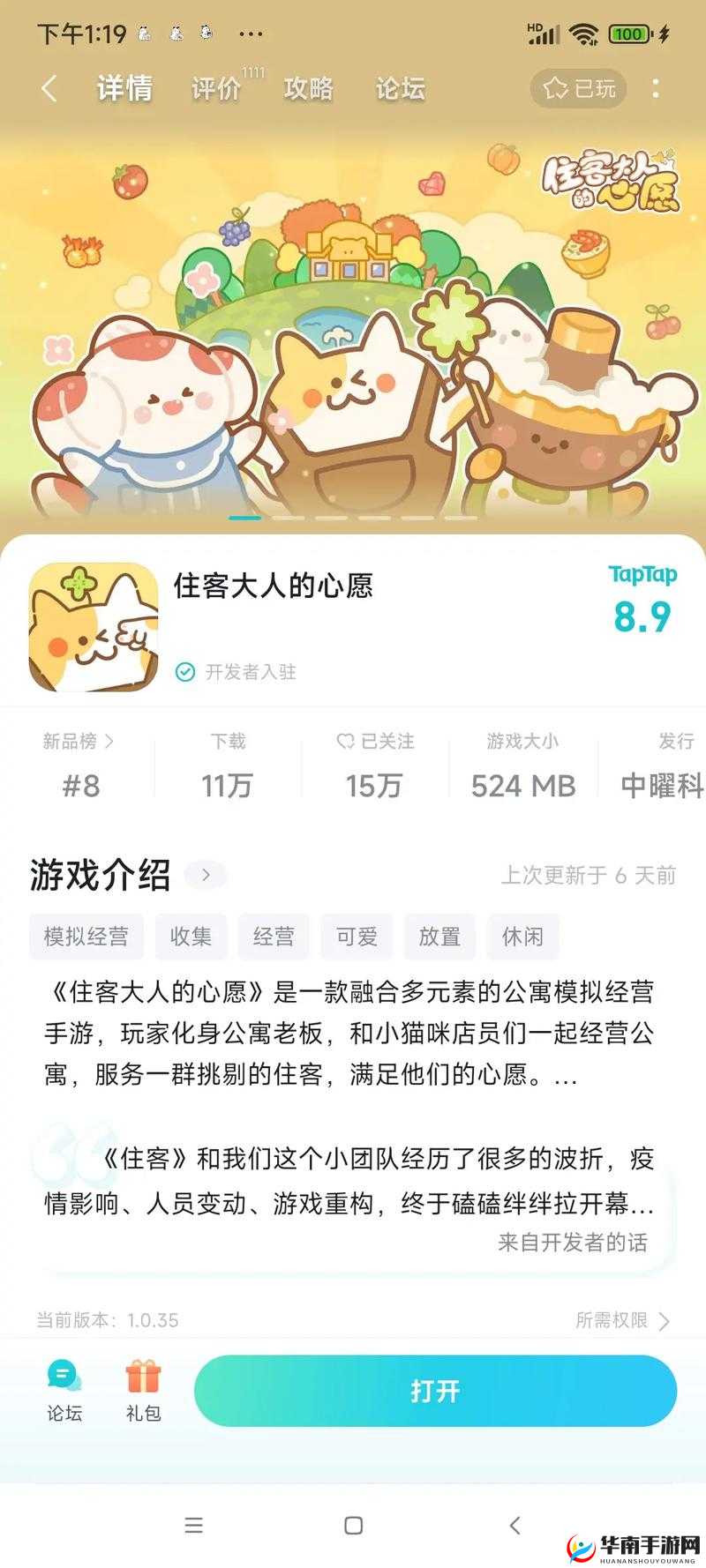The image size is (706, 1568).
Task: Click the heart icon next to 已关注
Action: 346,742
